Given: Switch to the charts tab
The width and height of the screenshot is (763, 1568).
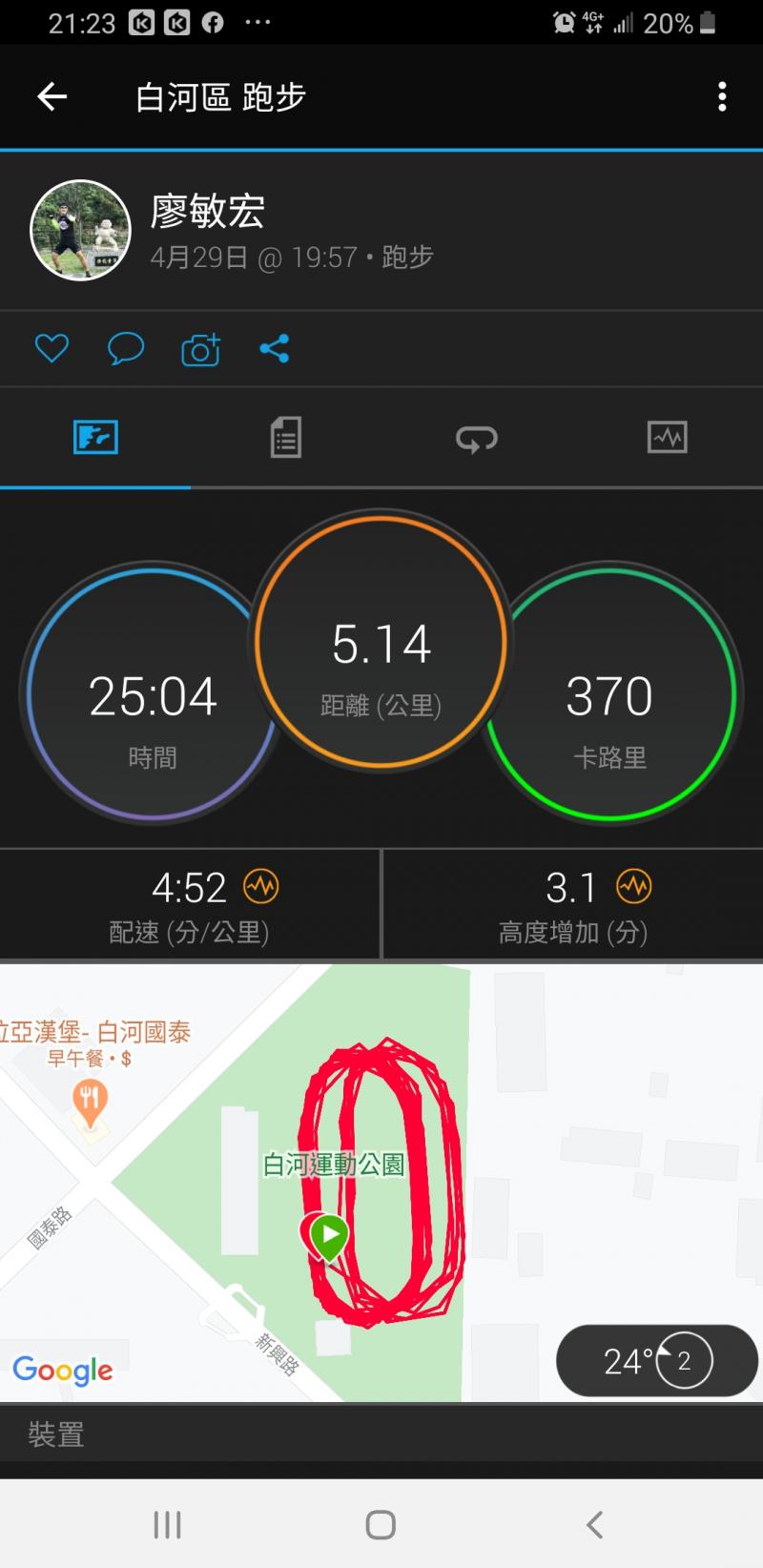Looking at the screenshot, I should pos(667,438).
